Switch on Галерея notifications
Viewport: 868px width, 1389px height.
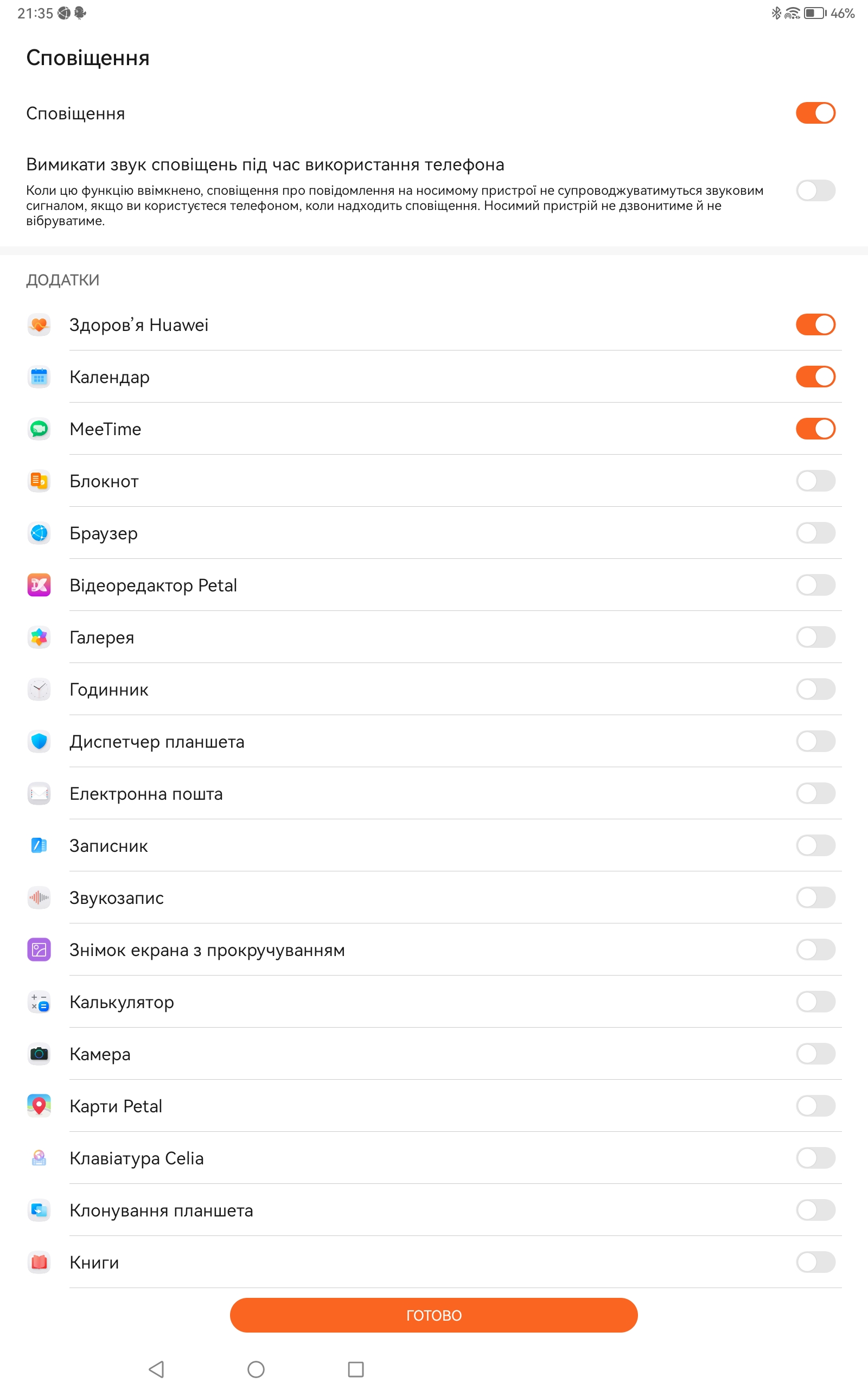(815, 637)
